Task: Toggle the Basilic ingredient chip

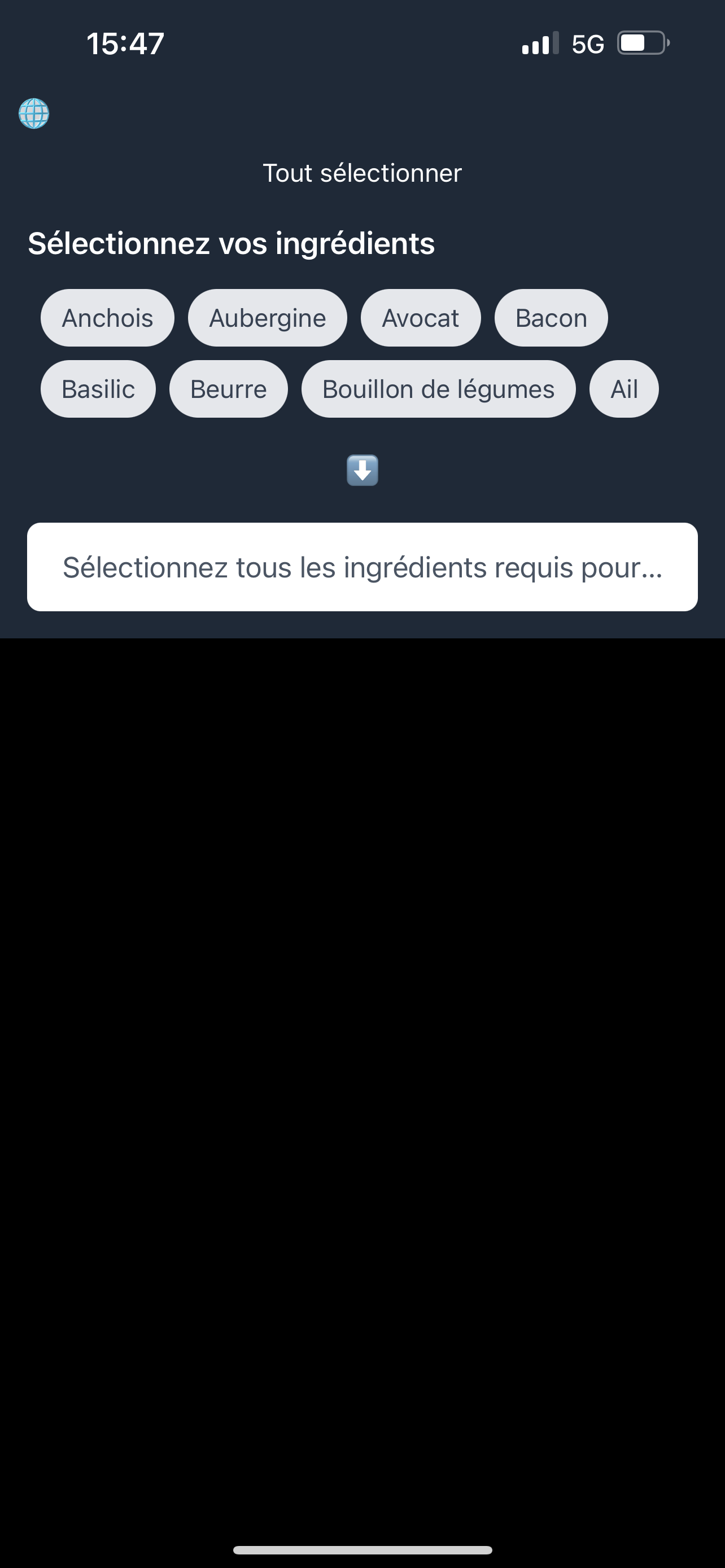Action: 97,388
